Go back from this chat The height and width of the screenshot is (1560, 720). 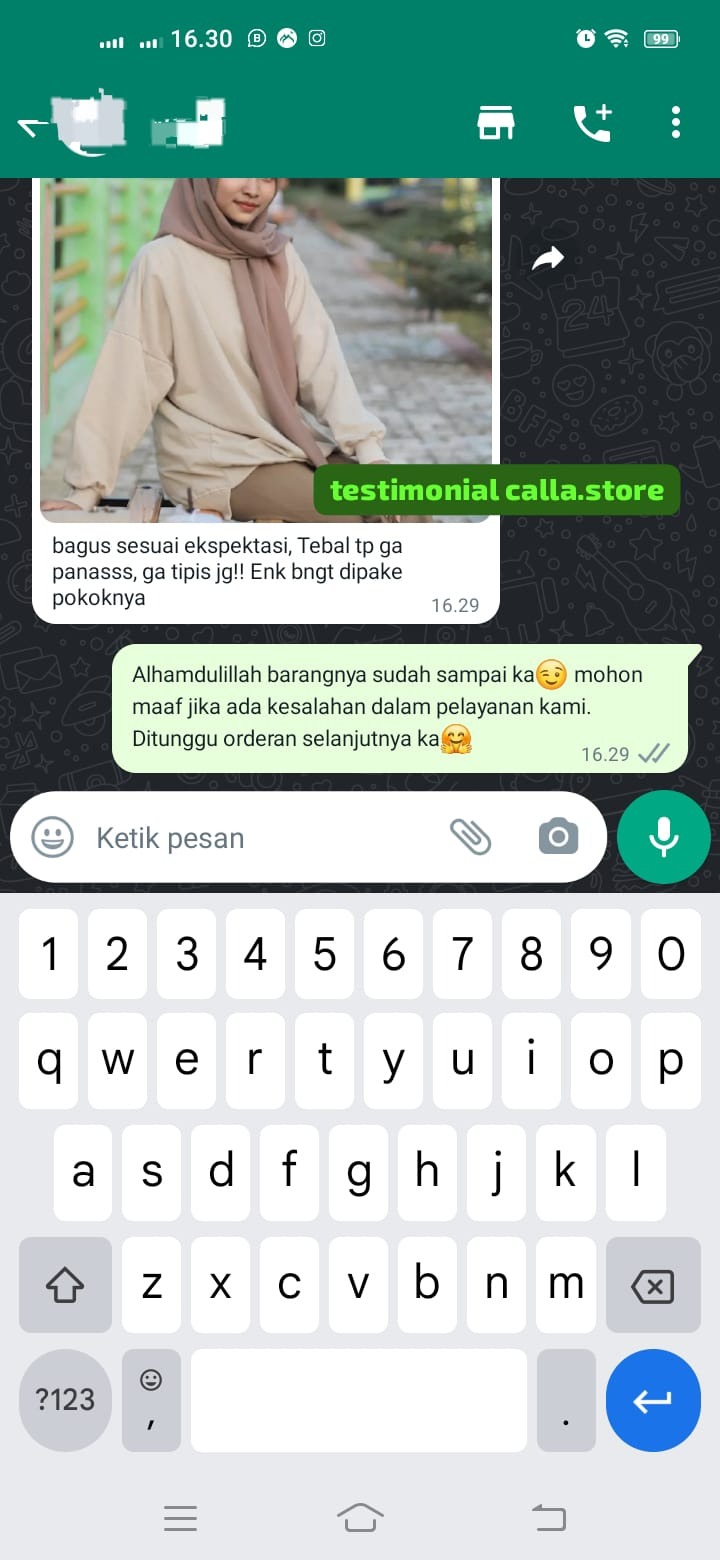pos(32,125)
